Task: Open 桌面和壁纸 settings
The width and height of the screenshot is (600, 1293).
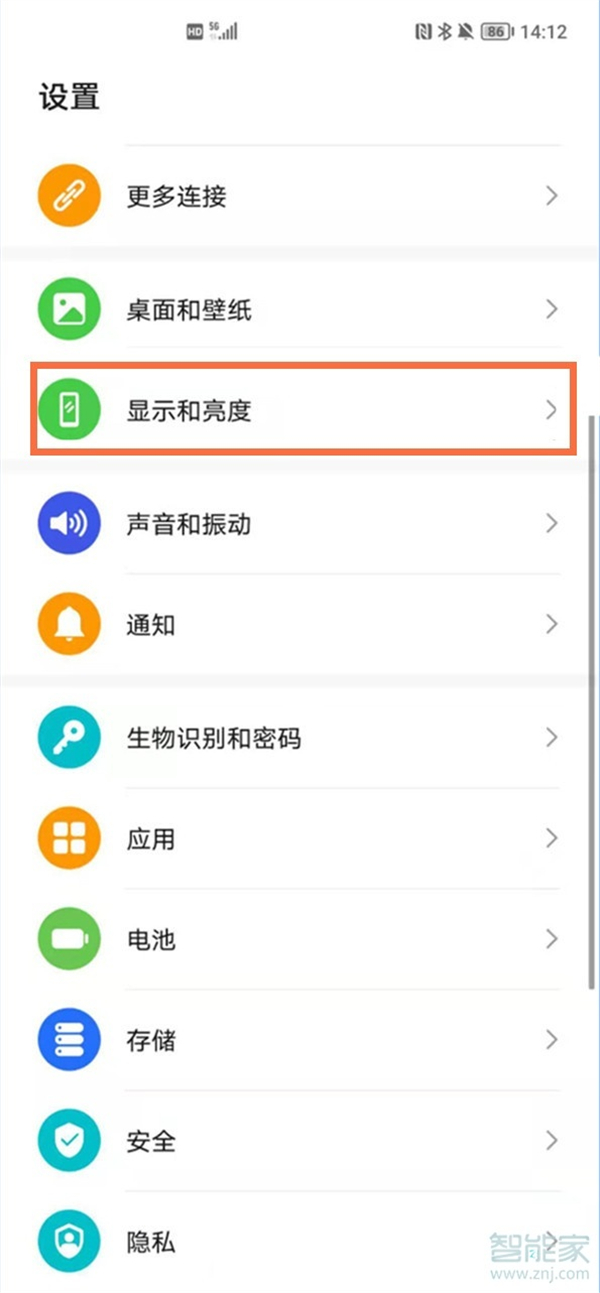Action: click(x=300, y=310)
